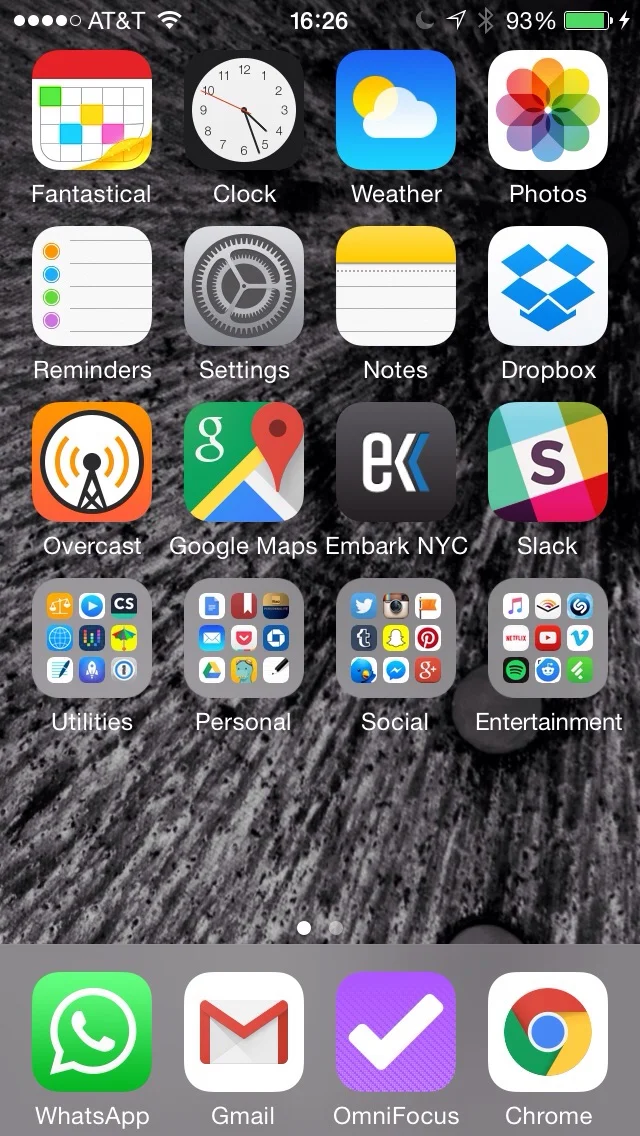Launch Google Maps
The height and width of the screenshot is (1136, 640).
[244, 462]
